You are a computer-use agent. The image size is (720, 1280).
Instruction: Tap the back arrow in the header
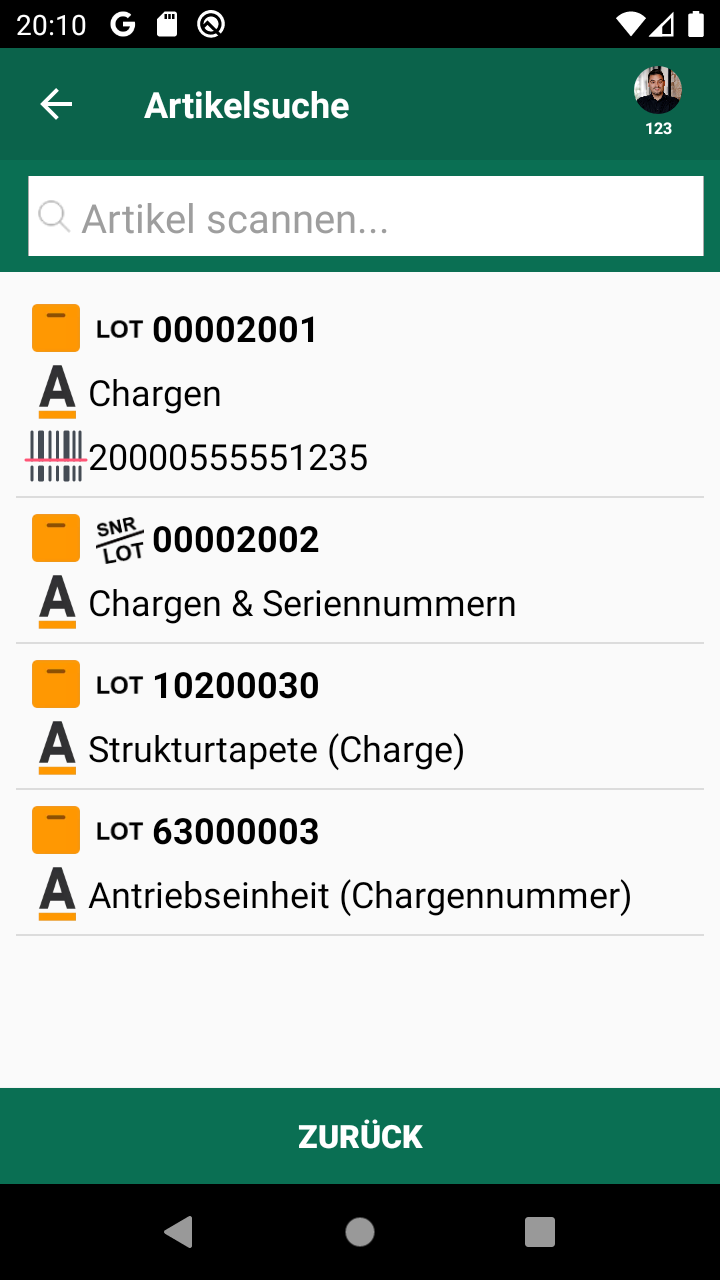pyautogui.click(x=56, y=105)
